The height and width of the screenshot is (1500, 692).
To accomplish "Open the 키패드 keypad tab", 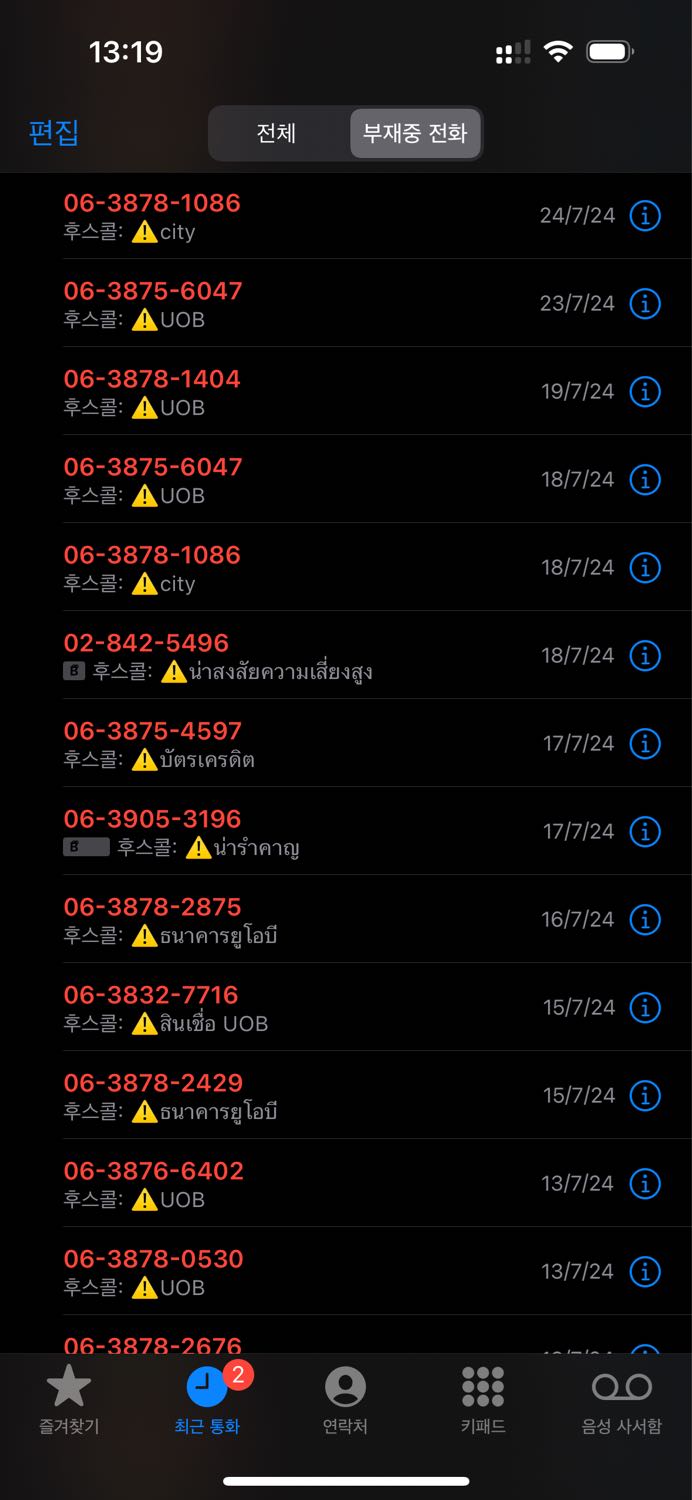I will [483, 1399].
